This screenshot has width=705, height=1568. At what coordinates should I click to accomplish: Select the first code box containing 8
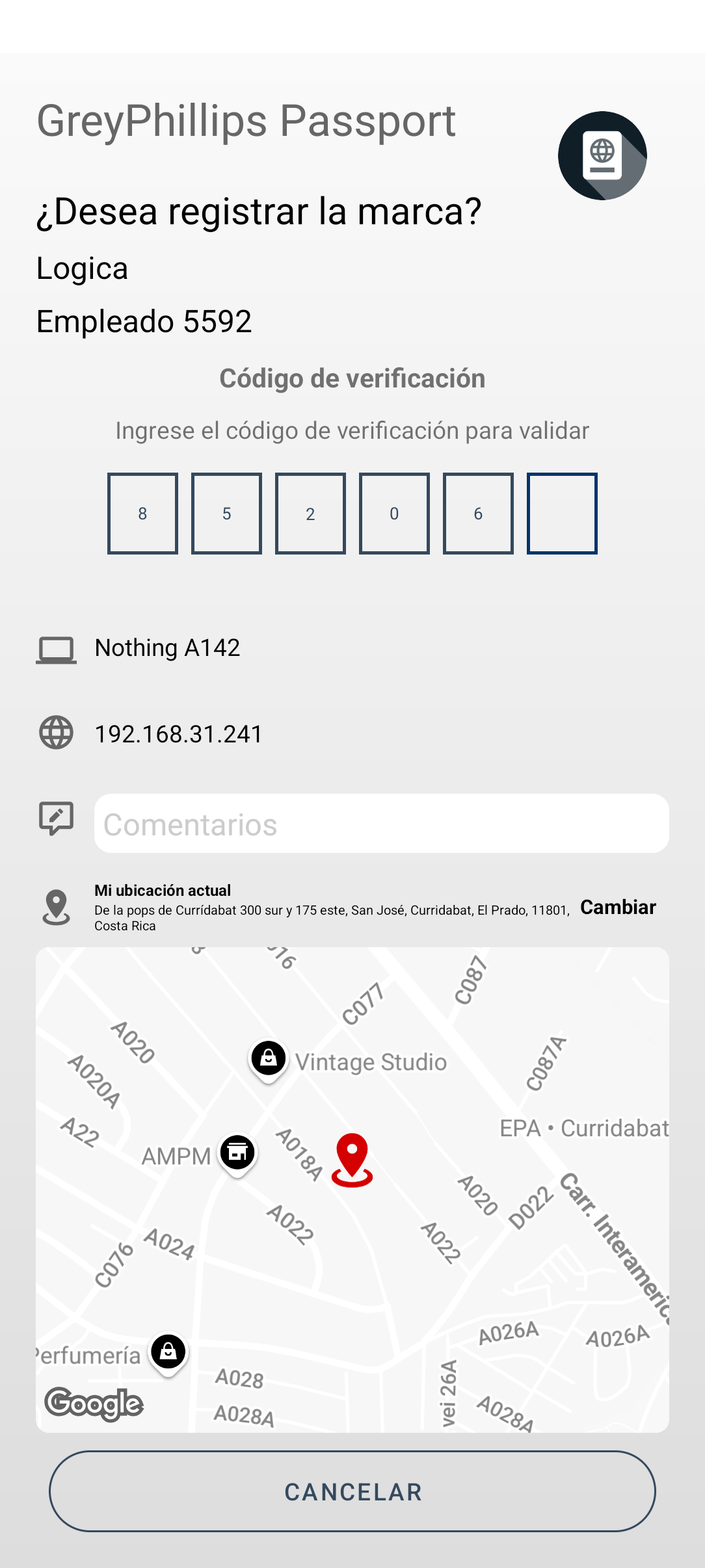pos(142,514)
